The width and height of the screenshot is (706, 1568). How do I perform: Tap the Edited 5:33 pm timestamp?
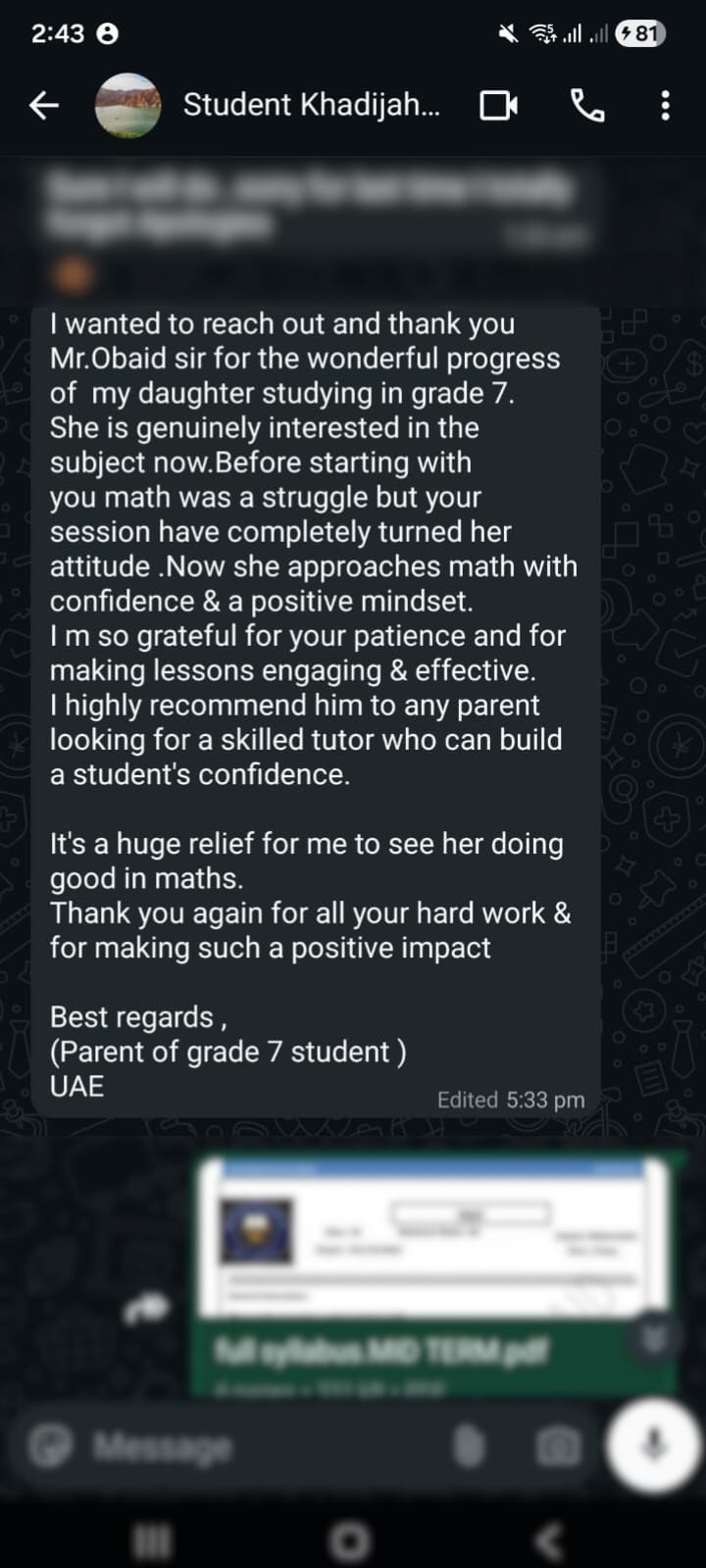511,1100
